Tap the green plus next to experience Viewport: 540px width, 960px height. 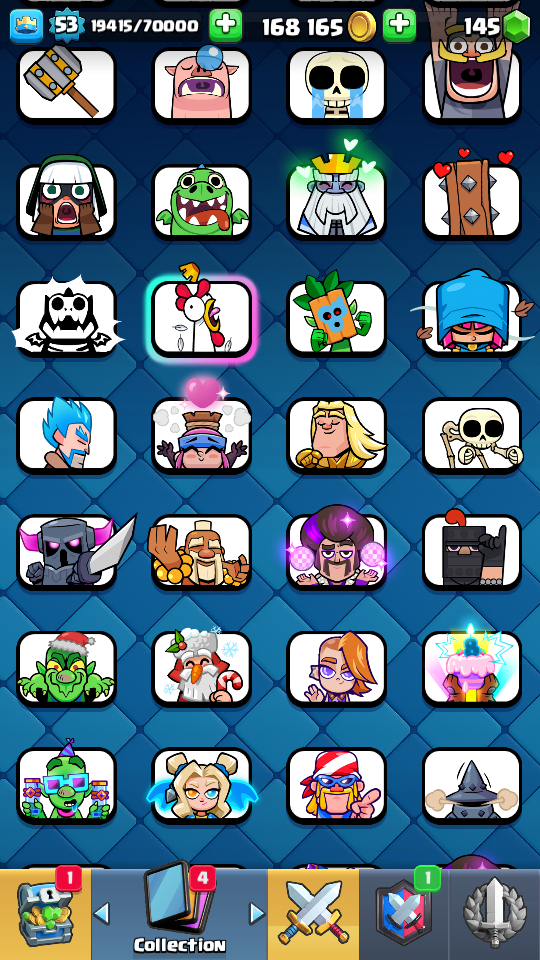pyautogui.click(x=225, y=25)
